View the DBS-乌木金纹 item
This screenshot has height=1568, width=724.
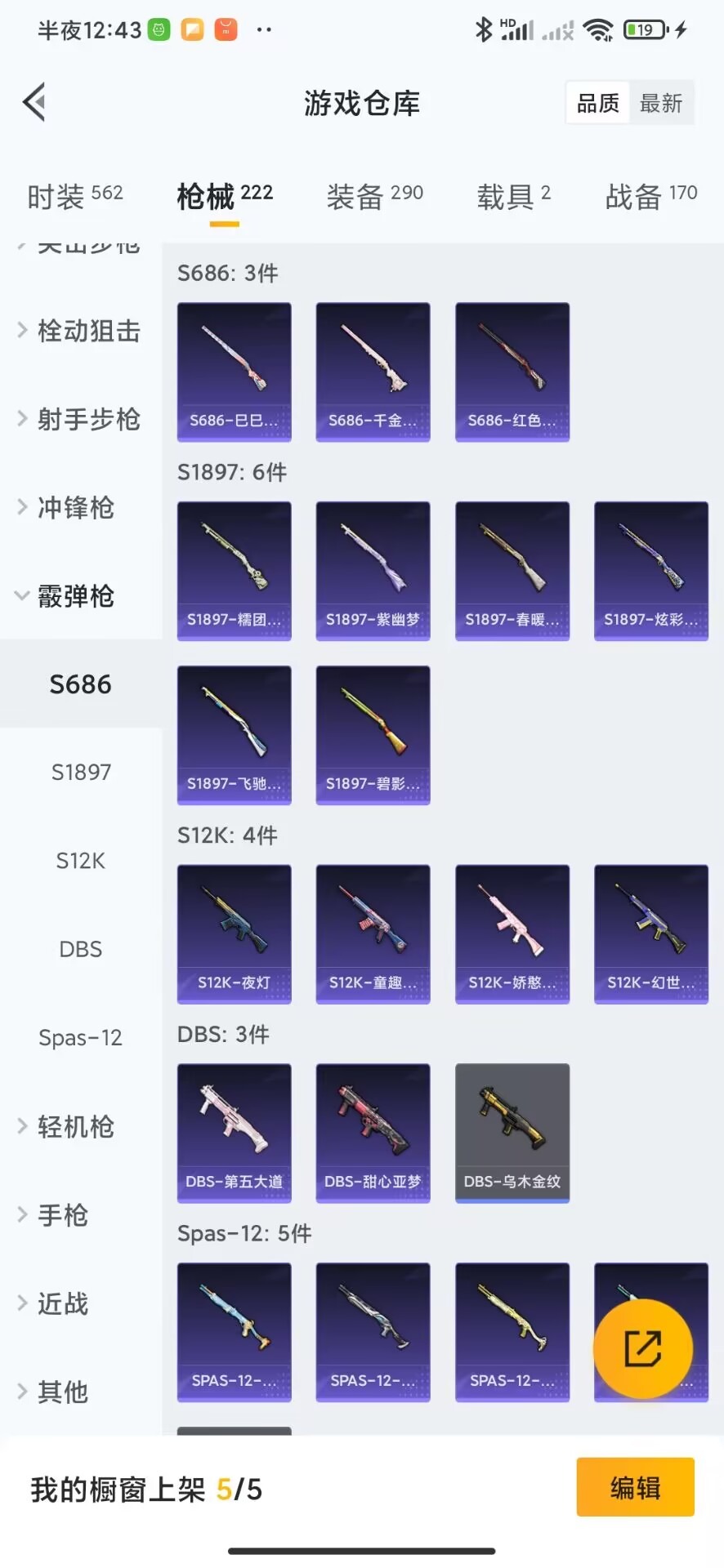[x=512, y=1132]
